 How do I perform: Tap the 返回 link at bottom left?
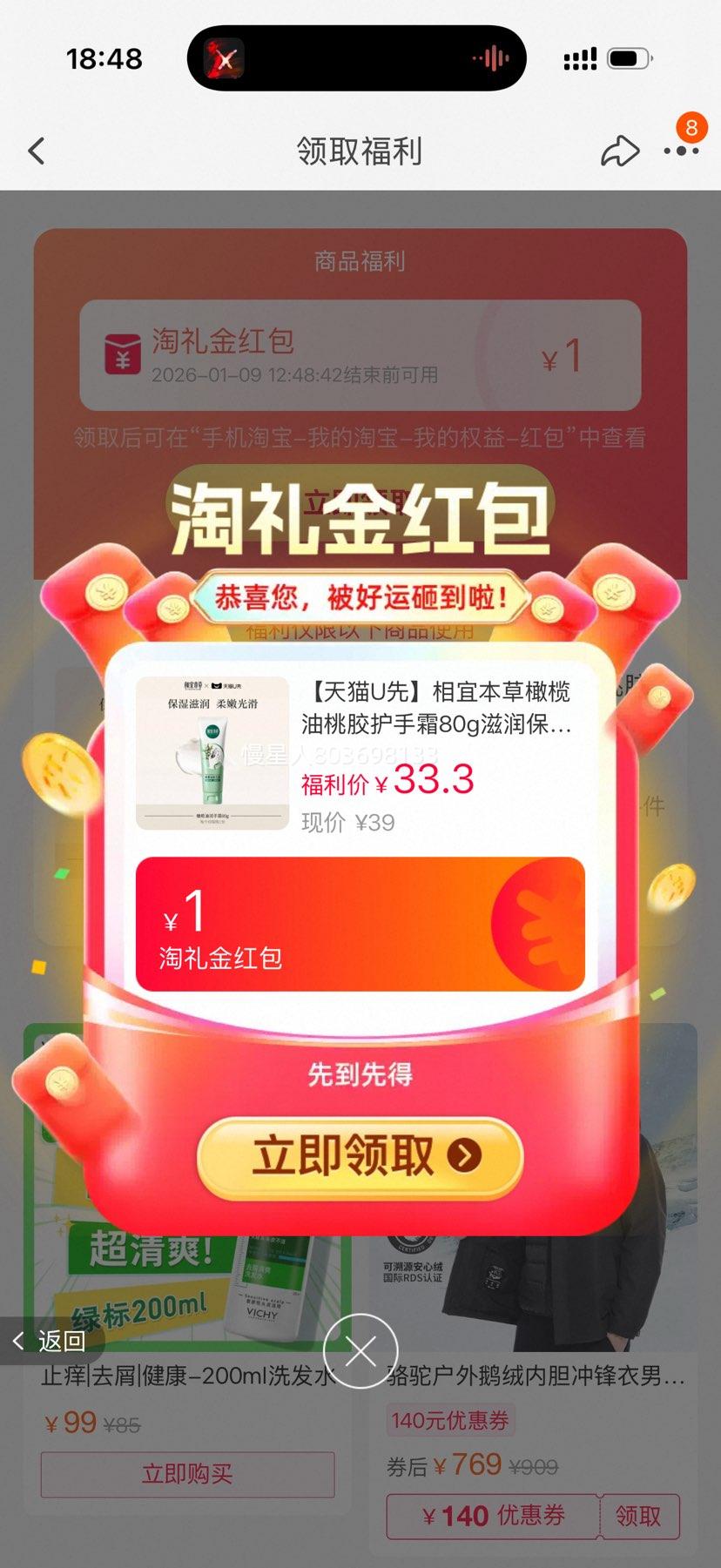coord(50,1342)
